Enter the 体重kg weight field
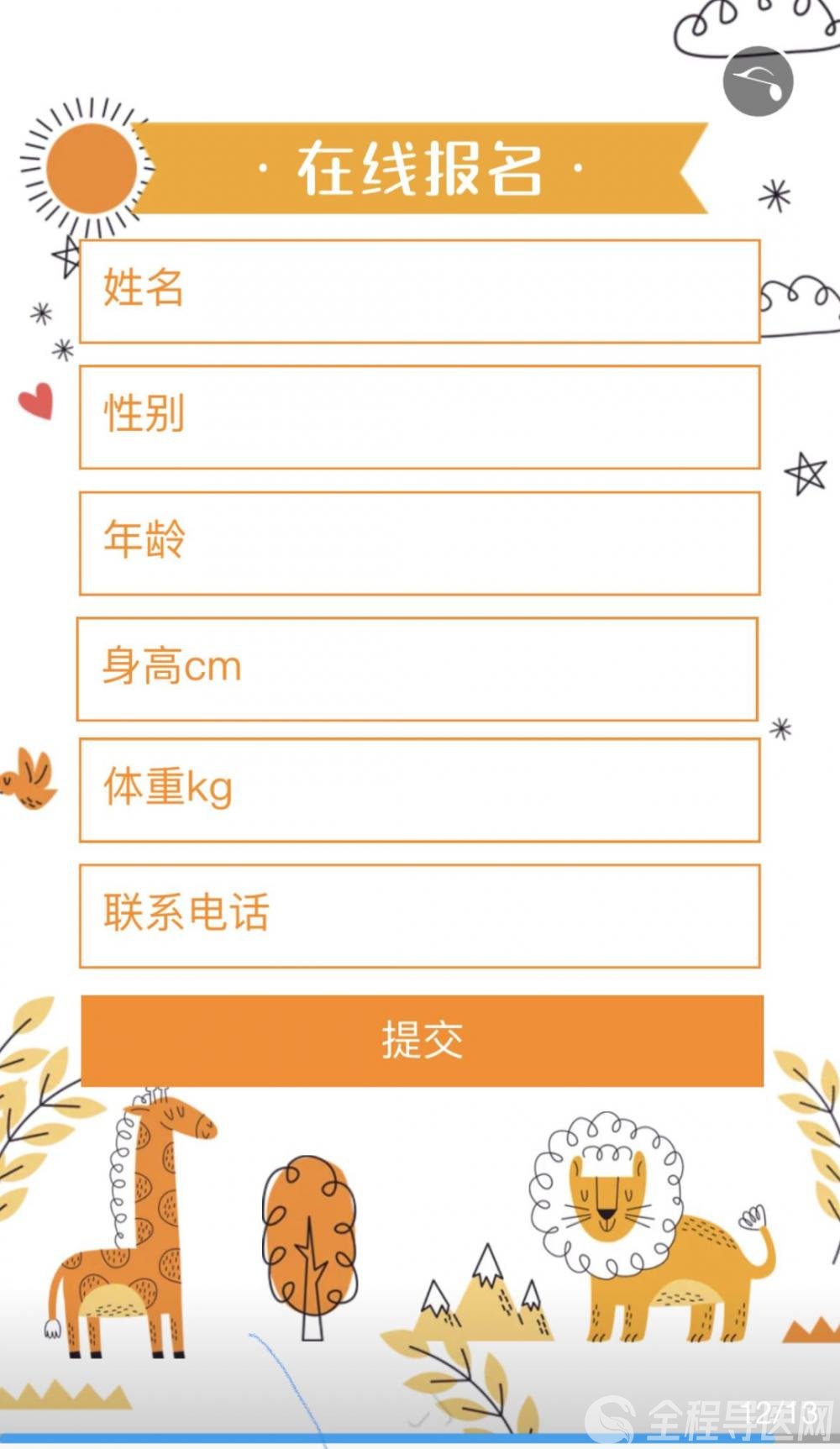Image resolution: width=840 pixels, height=1449 pixels. coord(420,790)
